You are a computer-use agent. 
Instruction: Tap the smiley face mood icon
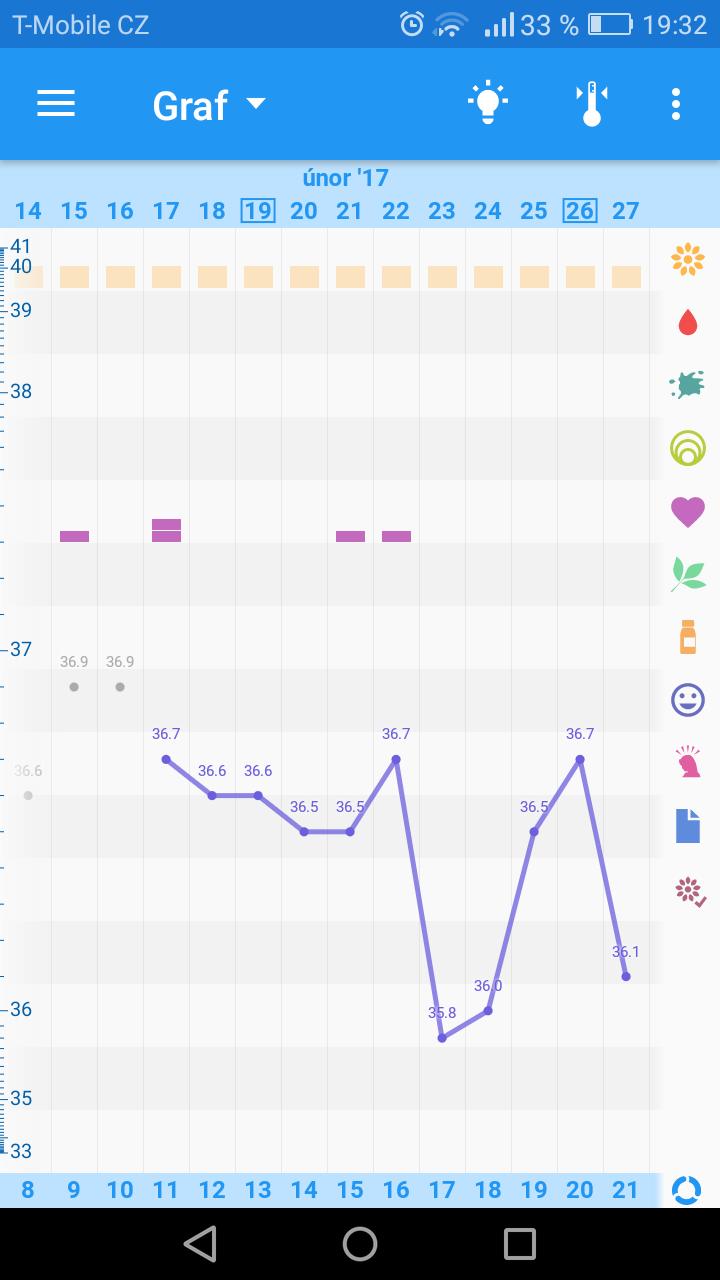pos(688,700)
